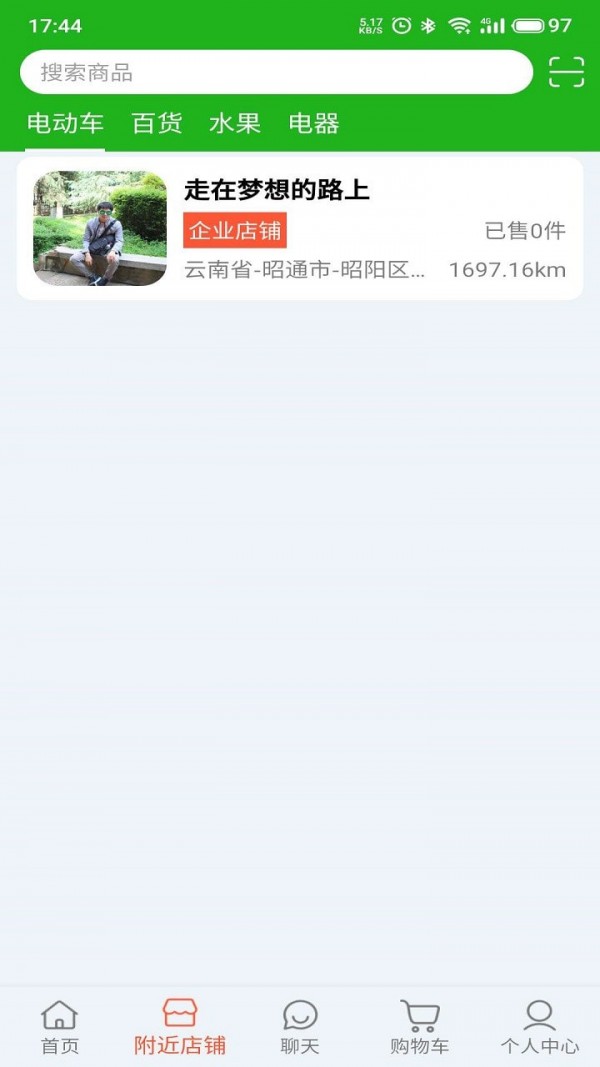Tap the 搜索商品 search box
600x1067 pixels.
click(x=276, y=72)
